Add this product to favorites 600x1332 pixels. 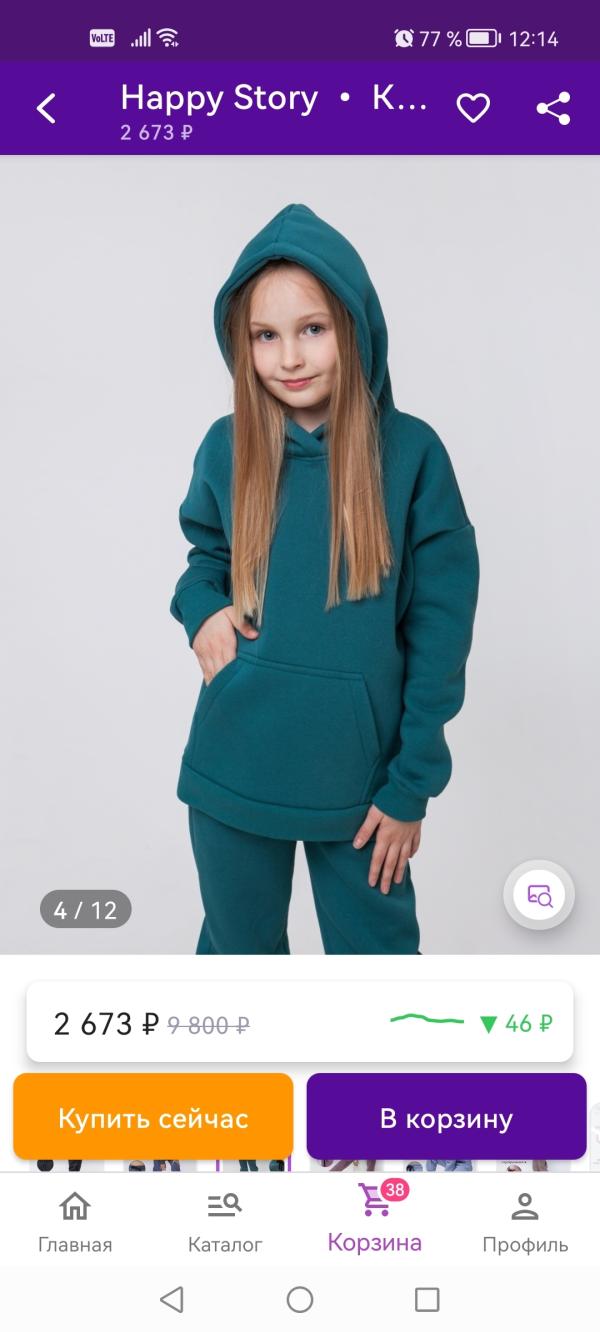click(473, 108)
